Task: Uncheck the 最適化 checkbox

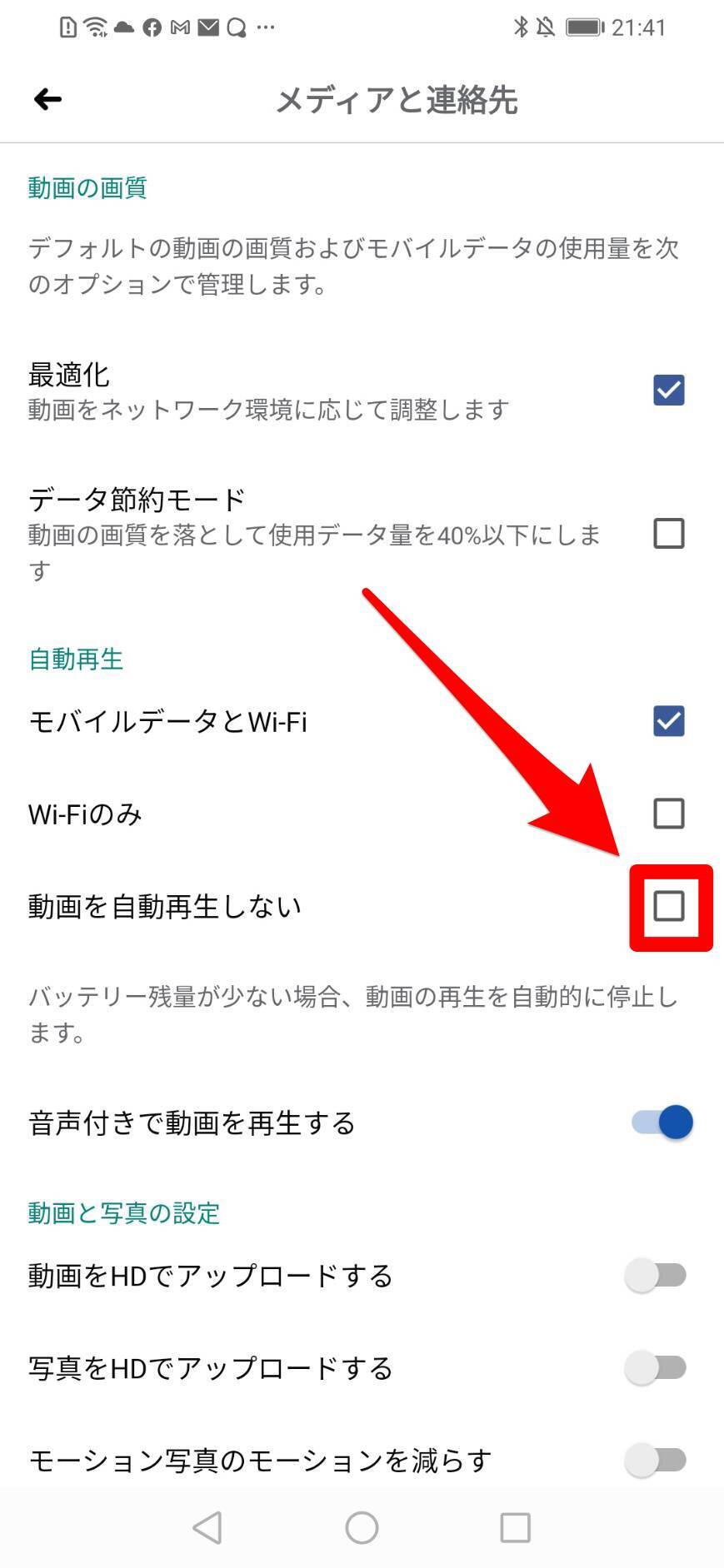Action: point(668,390)
